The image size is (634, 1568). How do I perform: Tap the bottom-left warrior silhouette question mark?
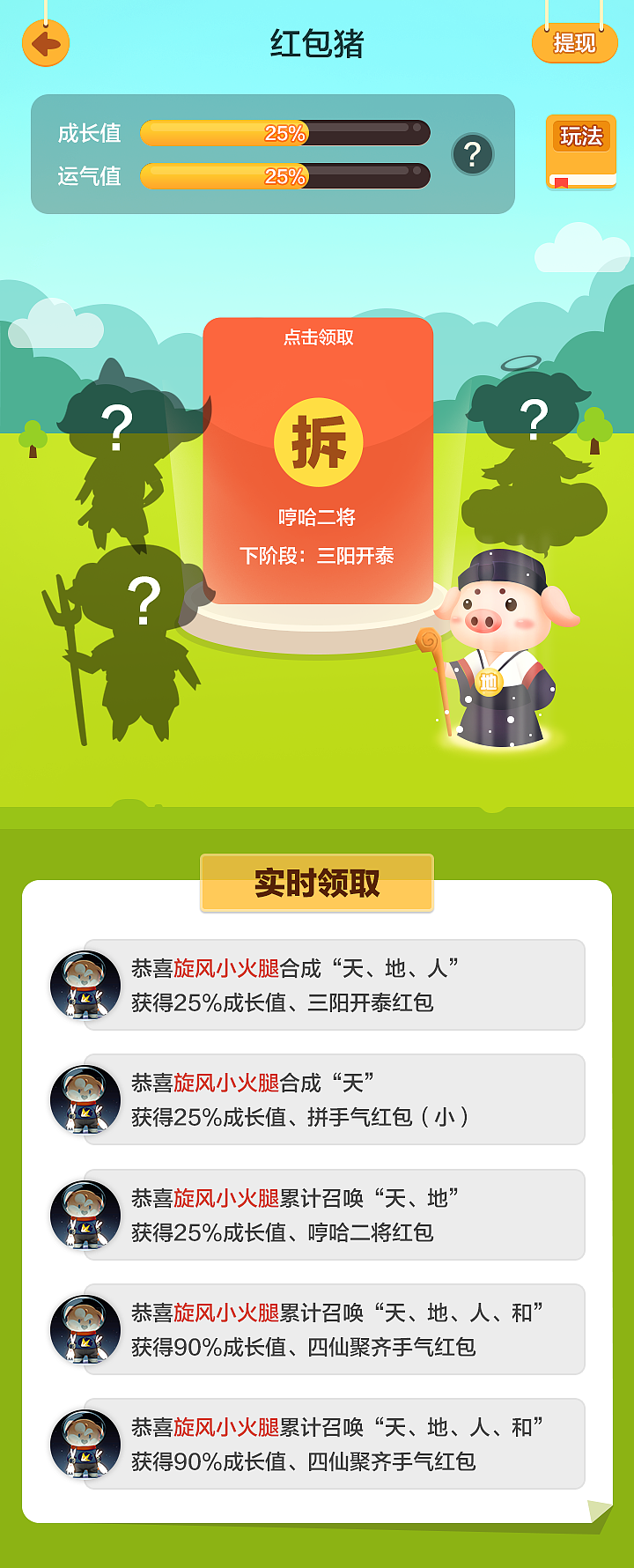(x=144, y=597)
